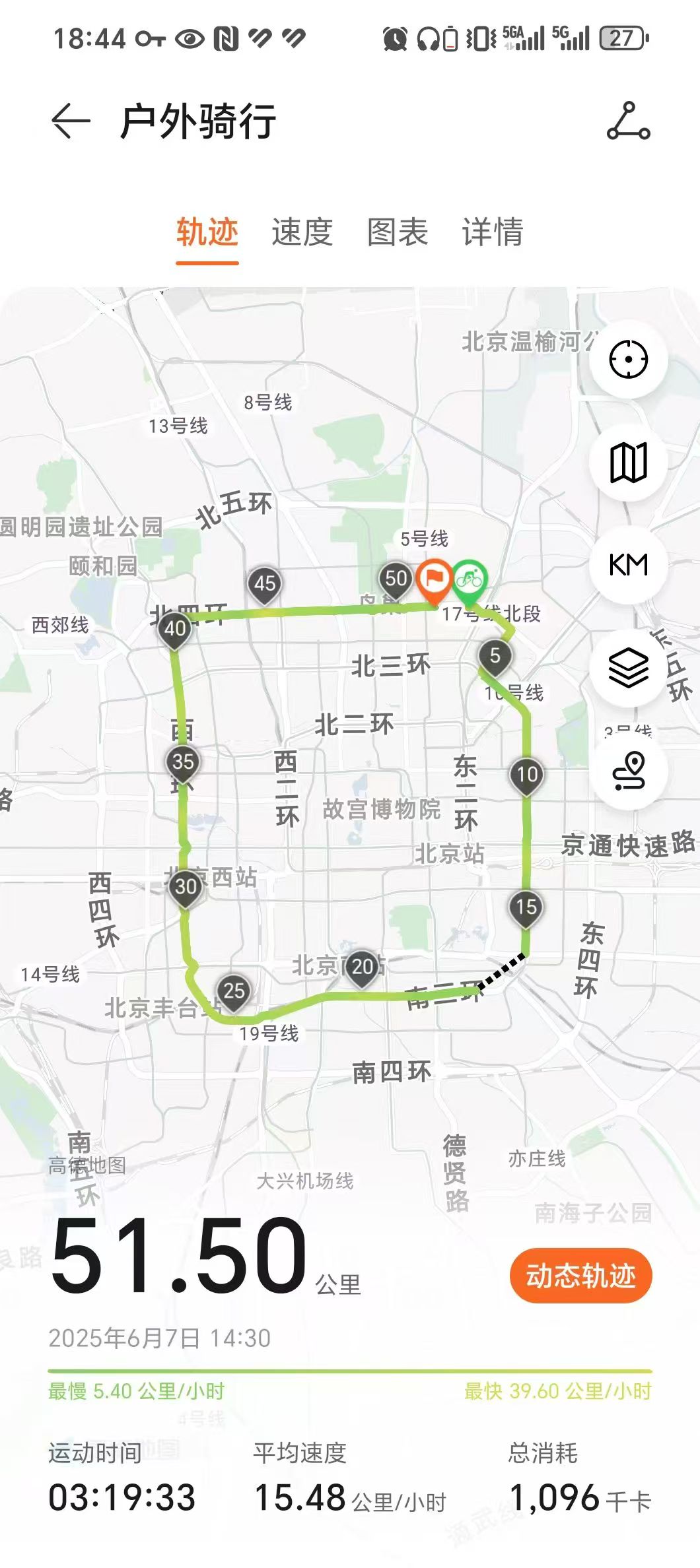
Task: Switch to the 图表 tab
Action: pos(398,232)
